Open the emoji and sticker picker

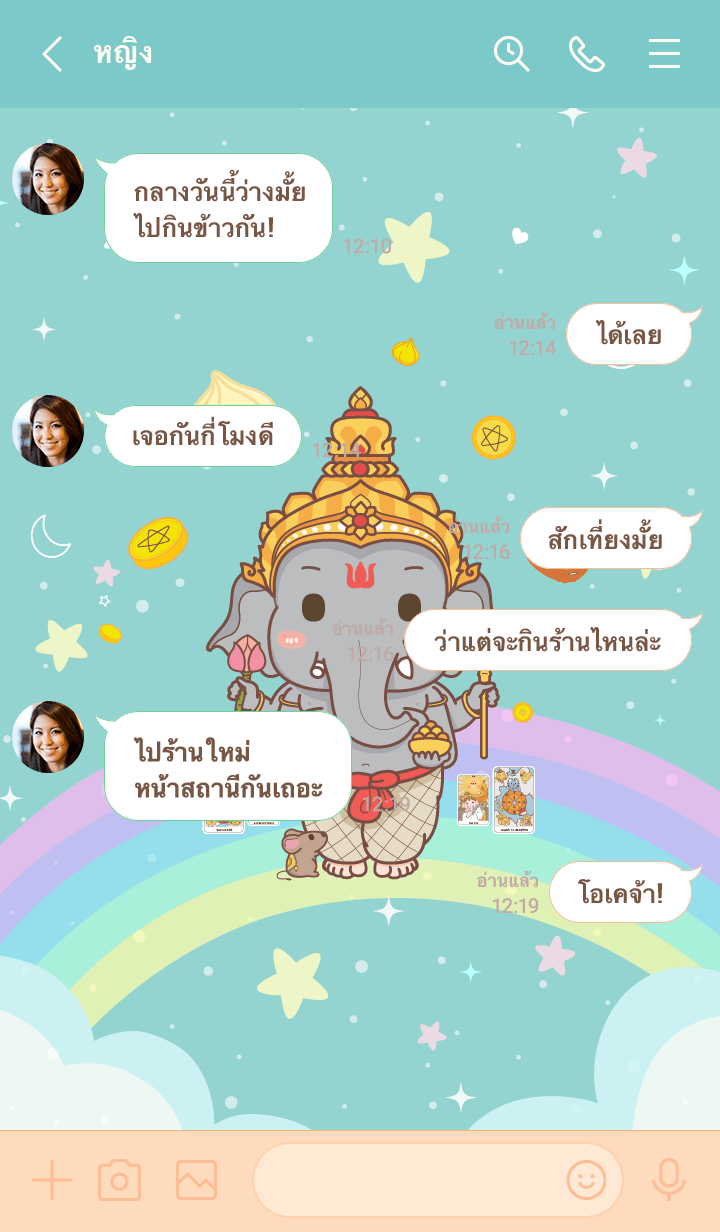tap(586, 1181)
